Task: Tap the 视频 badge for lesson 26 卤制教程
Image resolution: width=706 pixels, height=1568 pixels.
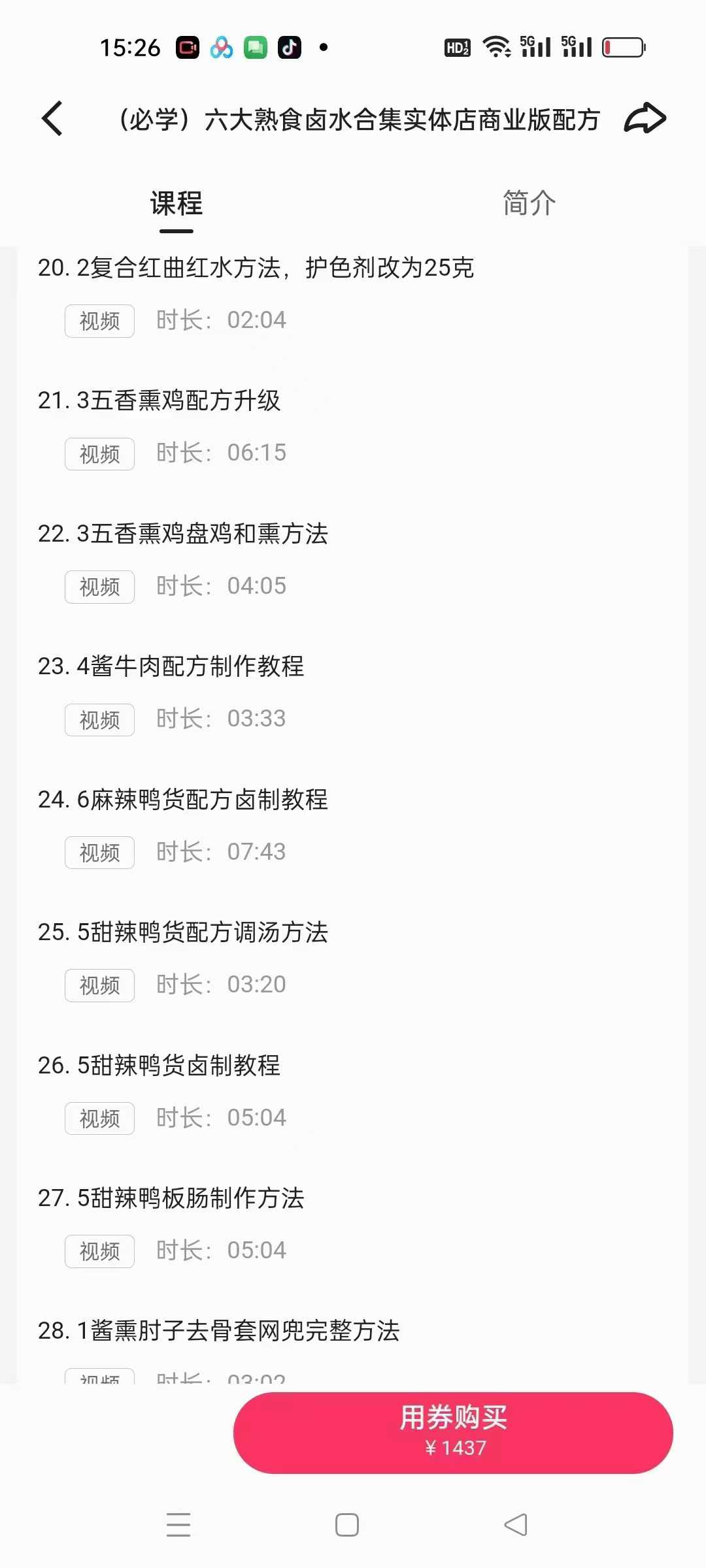Action: point(99,1118)
